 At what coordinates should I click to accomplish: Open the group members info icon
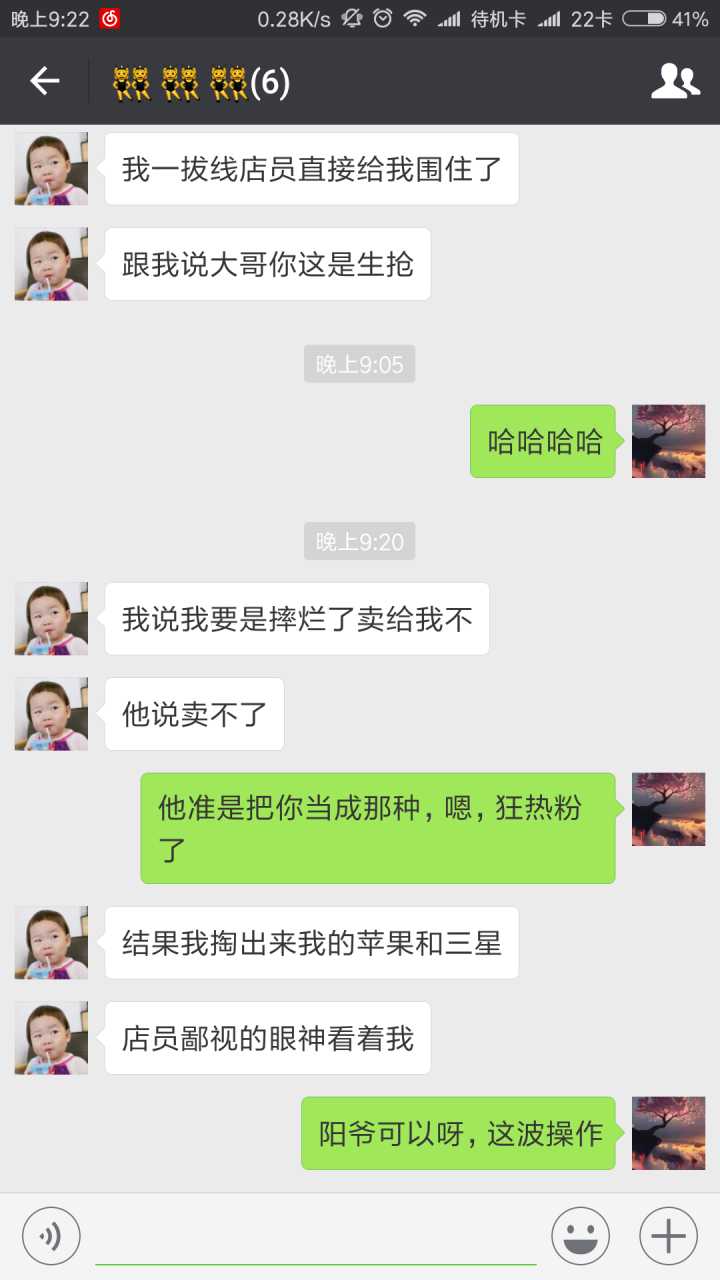(675, 81)
